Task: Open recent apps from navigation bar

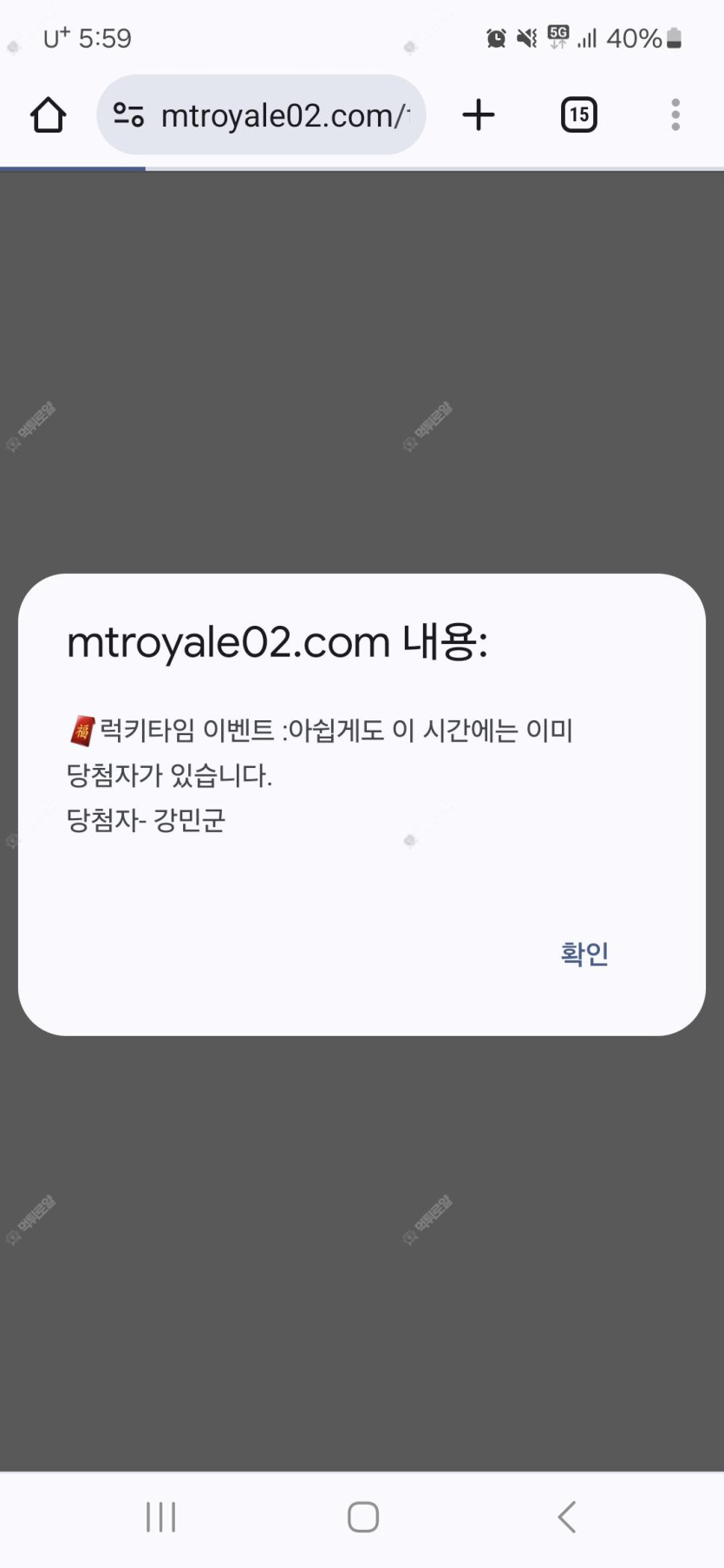Action: click(161, 1517)
